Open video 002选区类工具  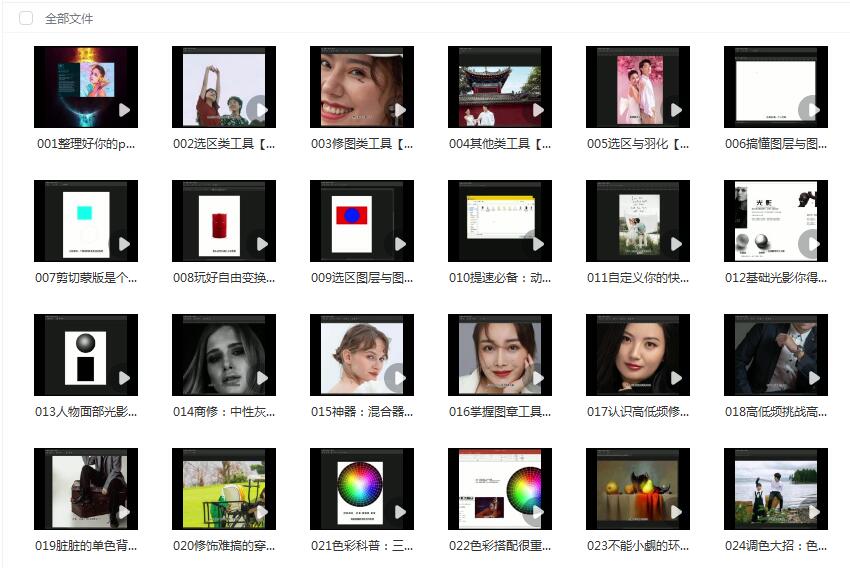coord(223,87)
